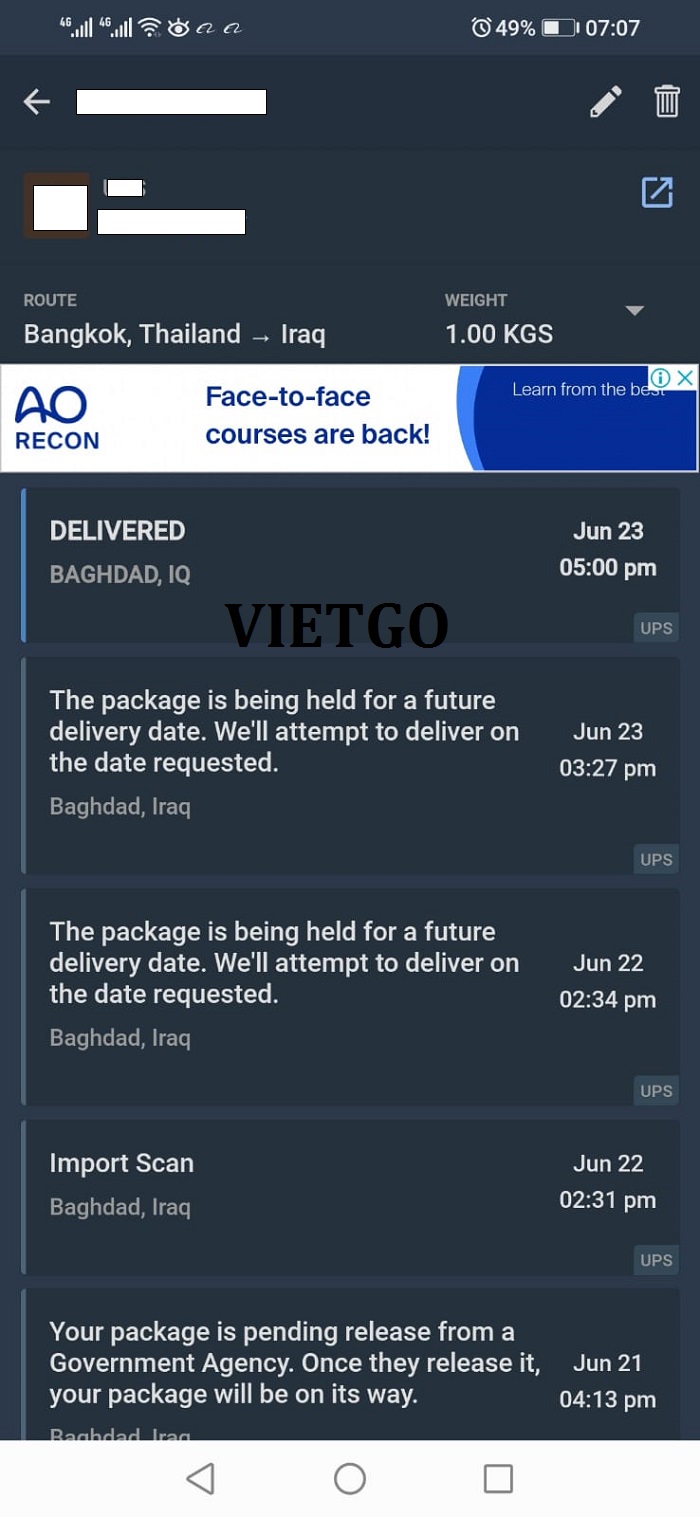Go to the system home screen
This screenshot has height=1517, width=700.
[350, 1478]
